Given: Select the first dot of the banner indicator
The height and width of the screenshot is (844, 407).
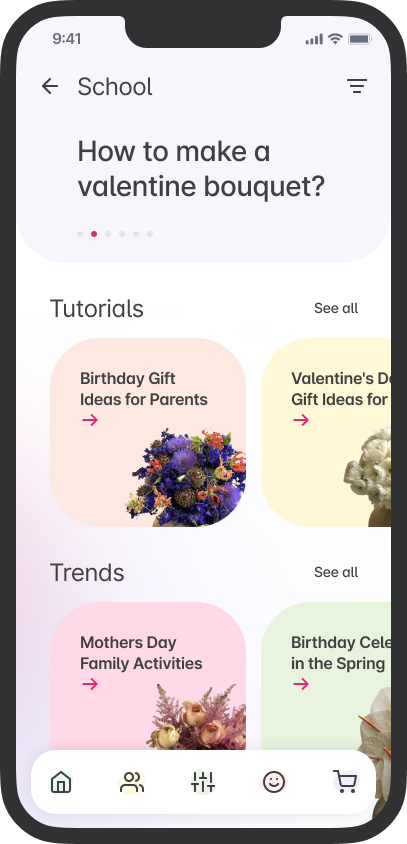Looking at the screenshot, I should tap(80, 234).
